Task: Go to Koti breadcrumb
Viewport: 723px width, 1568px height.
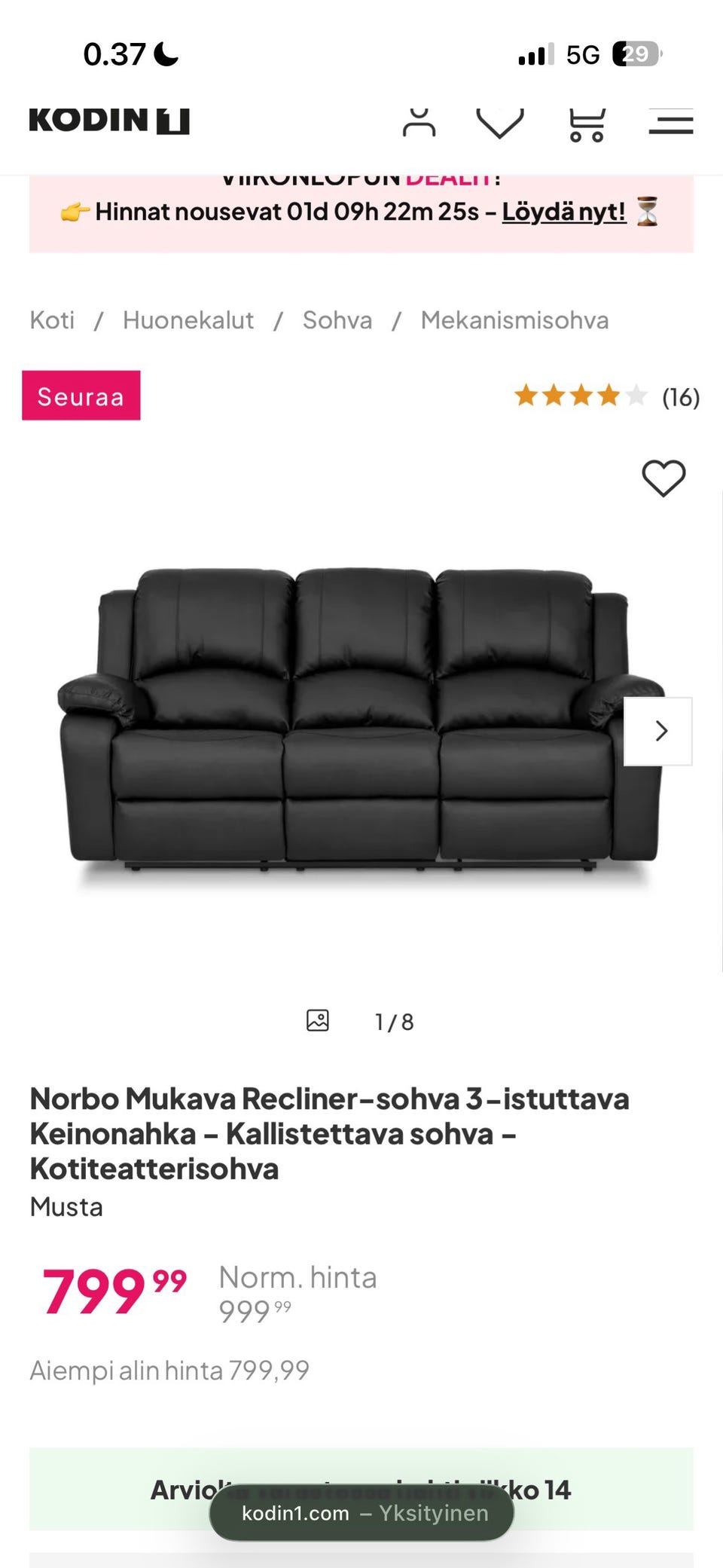Action: (x=52, y=320)
